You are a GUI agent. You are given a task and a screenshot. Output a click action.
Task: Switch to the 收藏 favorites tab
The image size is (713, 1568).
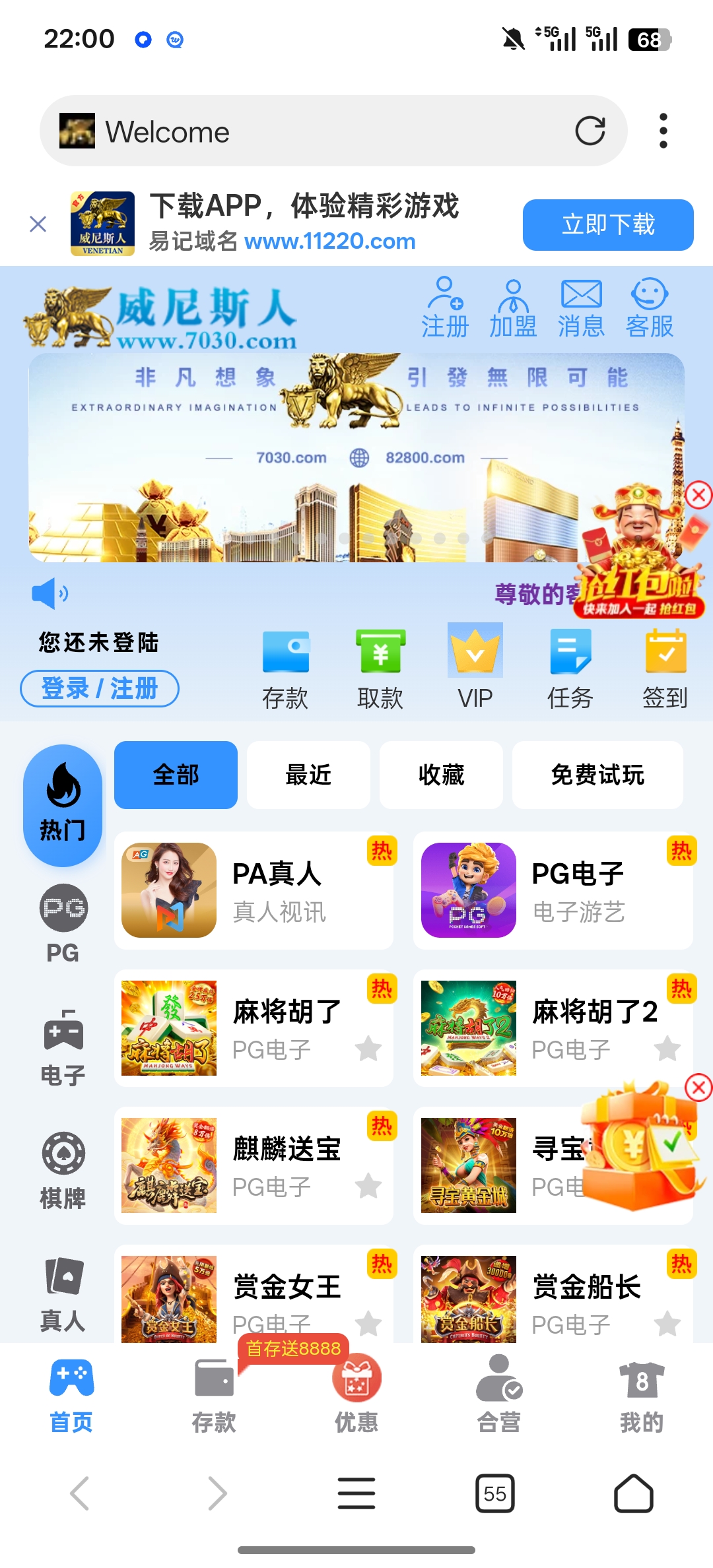tap(440, 775)
